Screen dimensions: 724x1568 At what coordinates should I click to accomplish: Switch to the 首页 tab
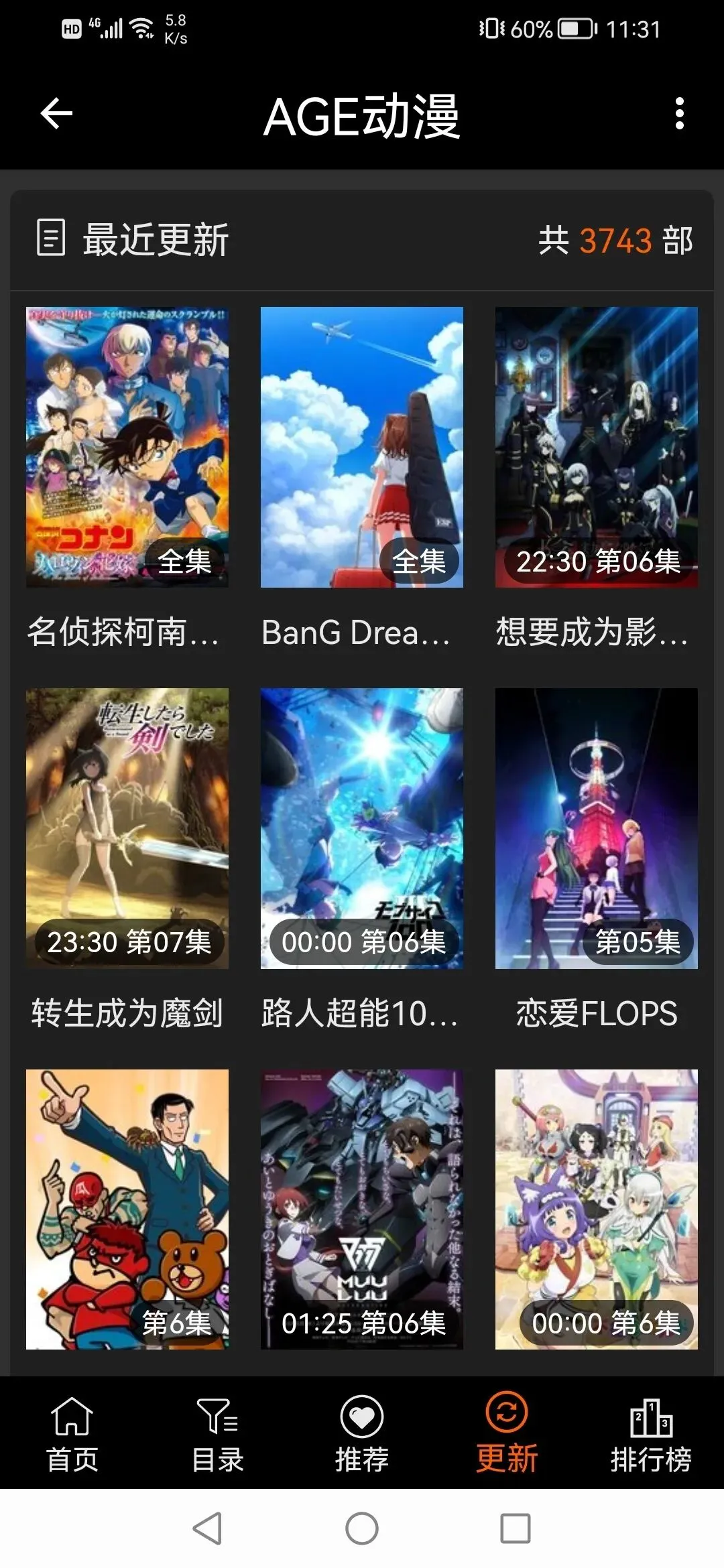tap(72, 1434)
